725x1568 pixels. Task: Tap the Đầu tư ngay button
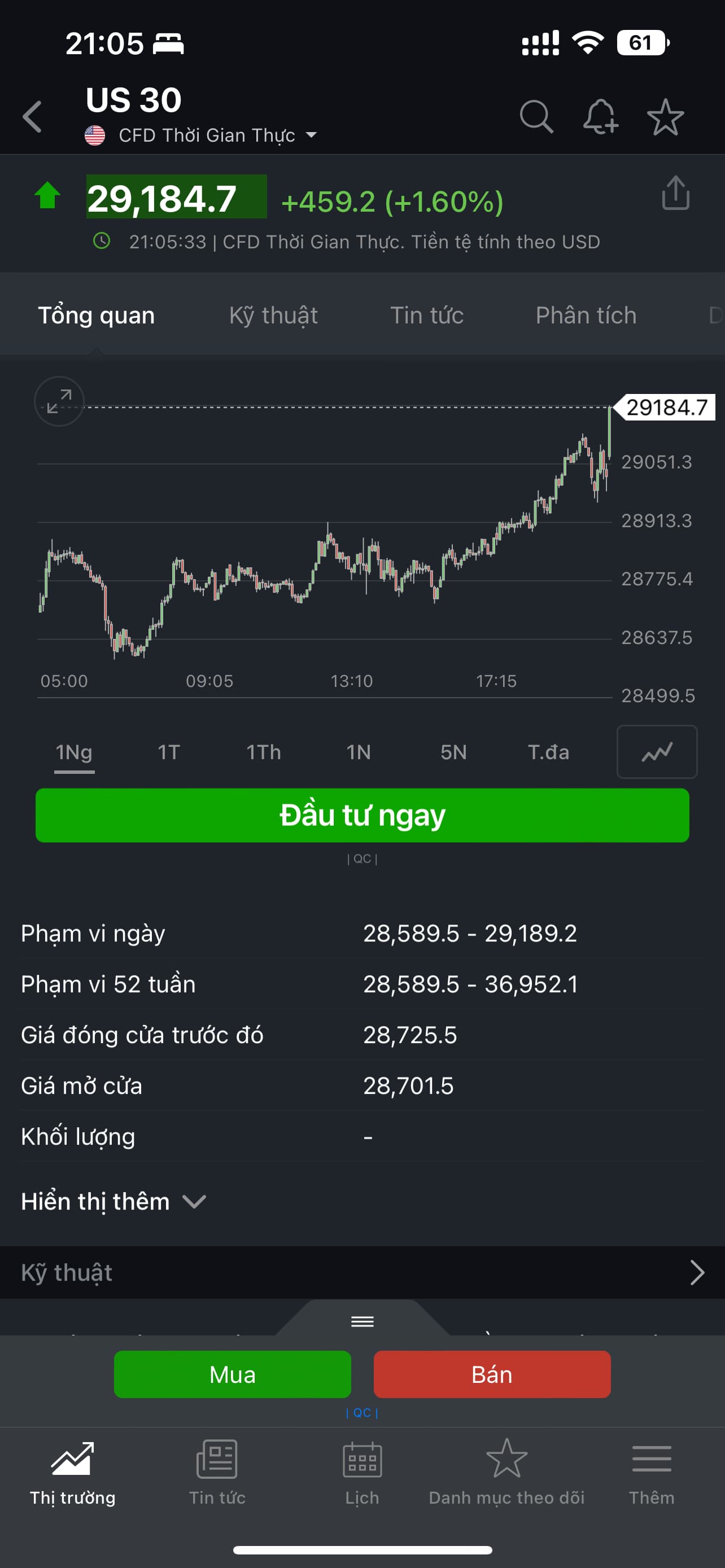coord(362,815)
